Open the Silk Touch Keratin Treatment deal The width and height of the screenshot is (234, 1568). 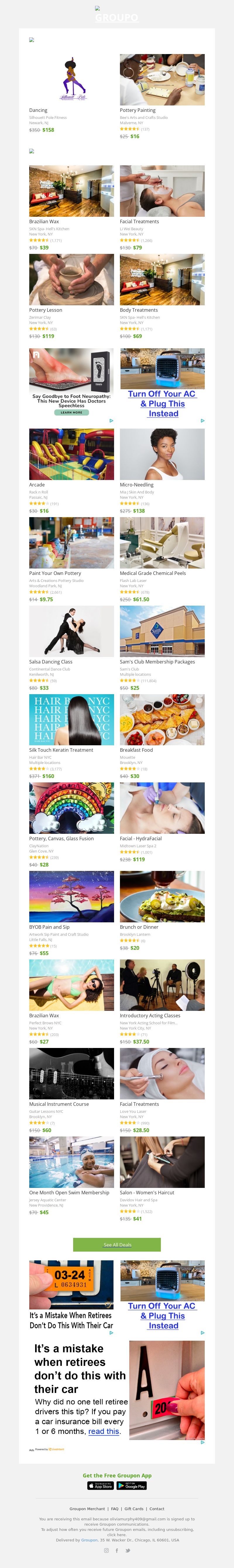71,720
